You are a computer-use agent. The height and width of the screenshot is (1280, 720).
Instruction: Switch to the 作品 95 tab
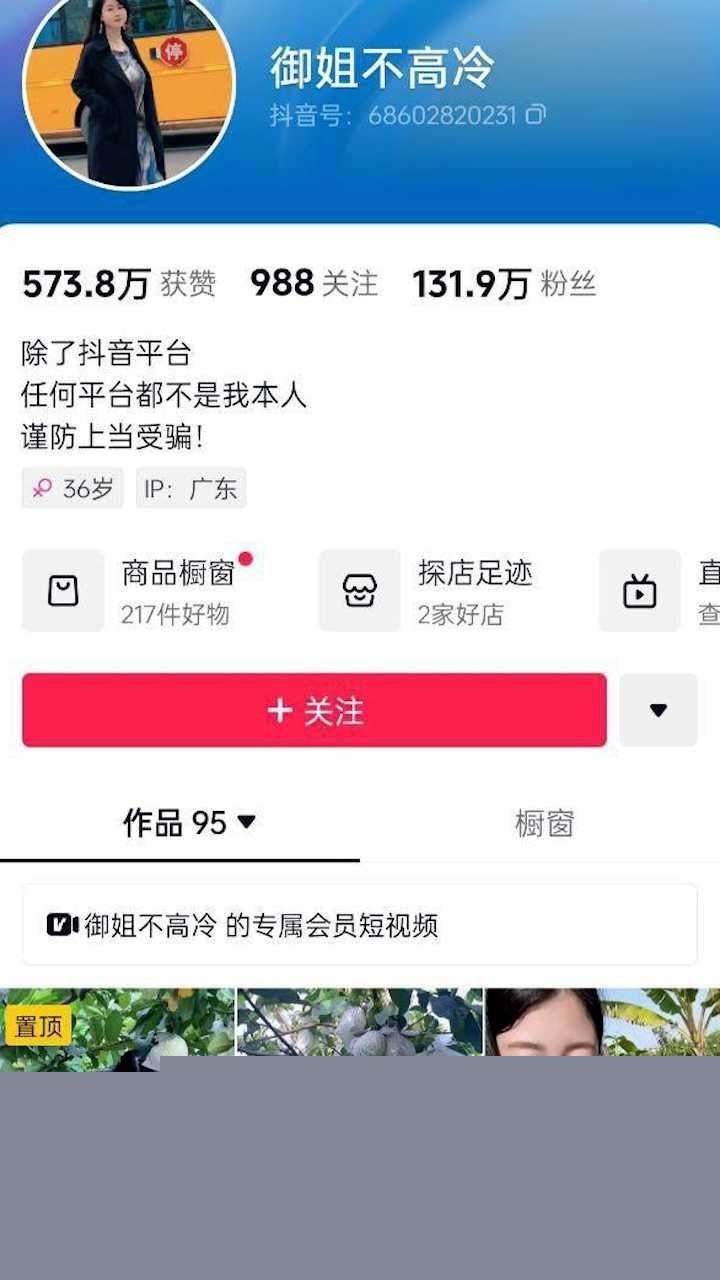[x=188, y=823]
